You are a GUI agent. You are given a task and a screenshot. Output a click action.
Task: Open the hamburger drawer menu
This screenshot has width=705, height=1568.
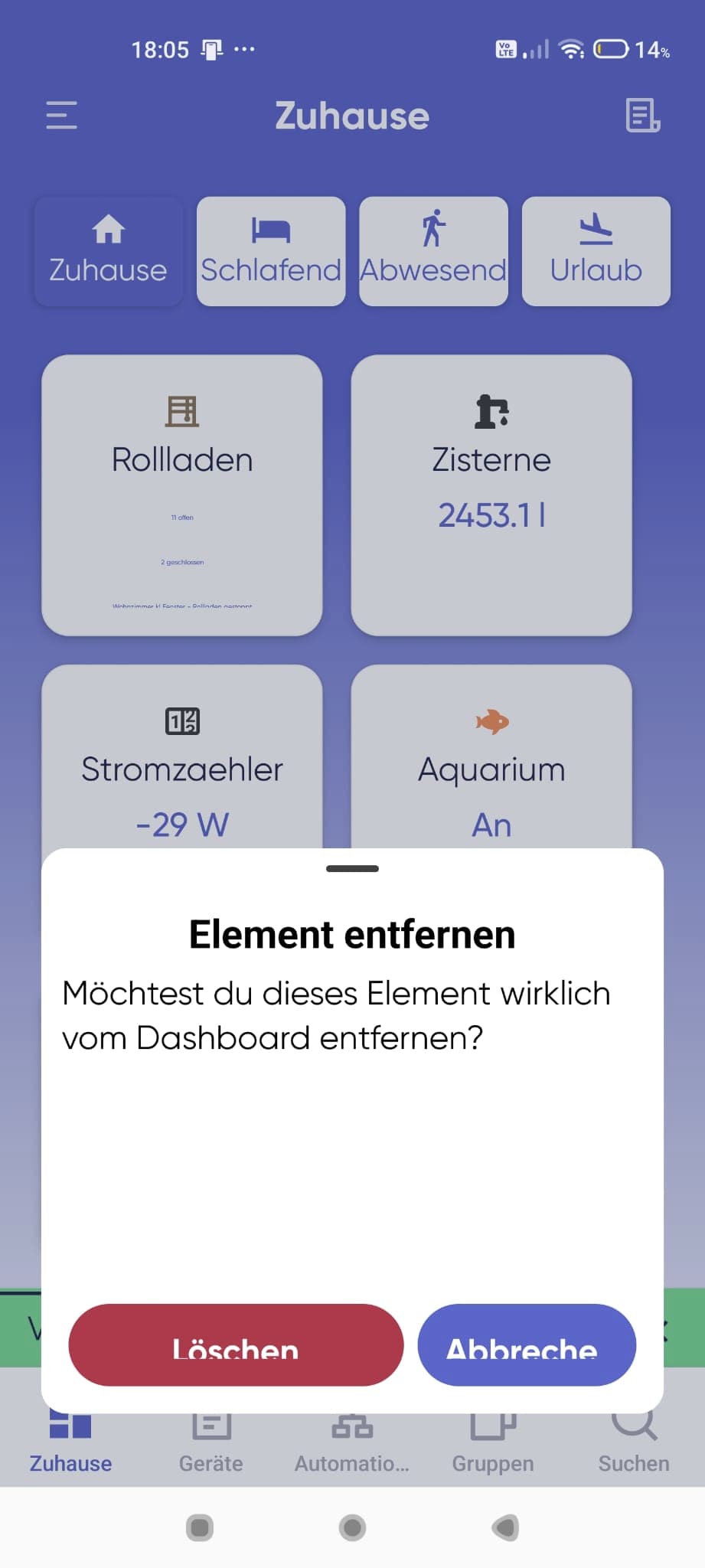tap(61, 115)
